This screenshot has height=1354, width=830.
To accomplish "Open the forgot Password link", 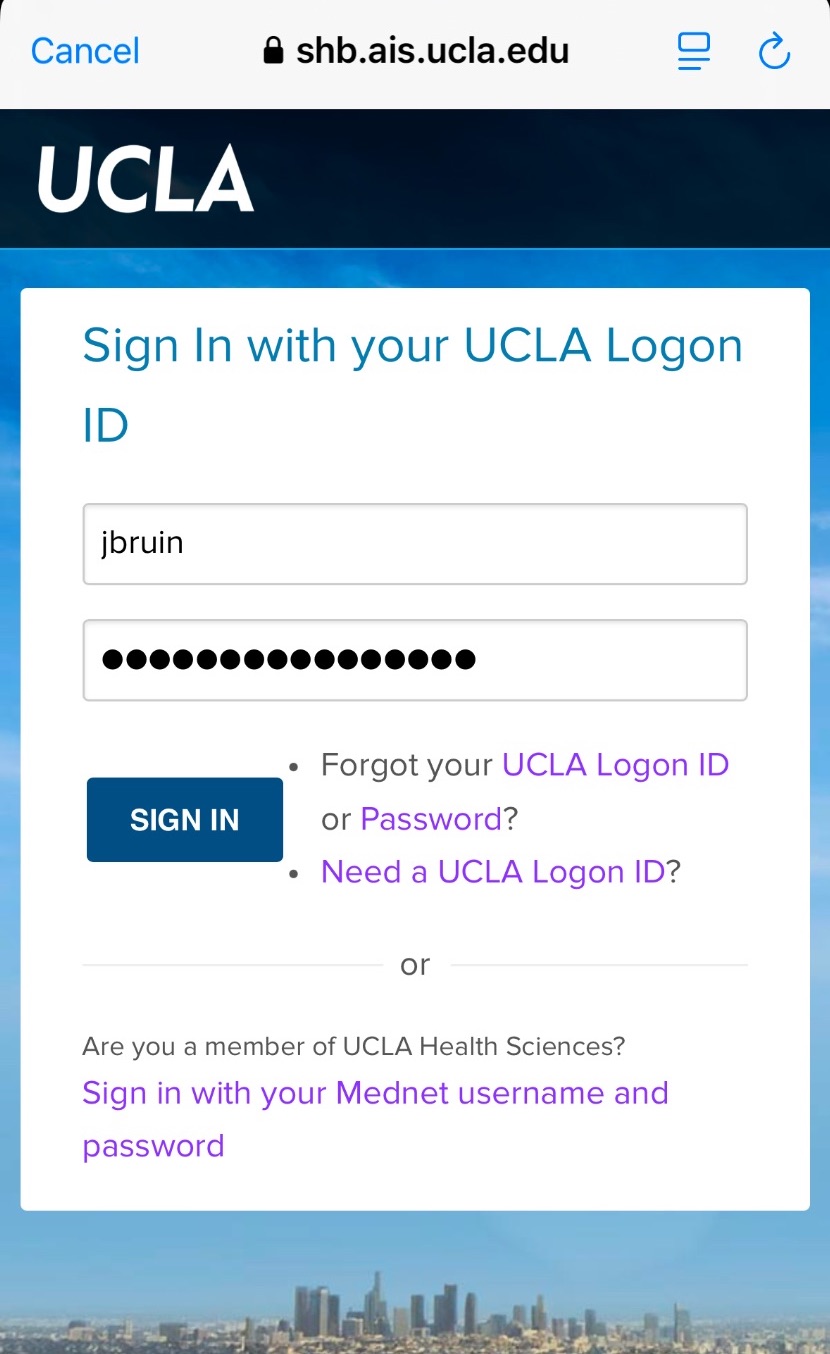I will click(x=431, y=819).
